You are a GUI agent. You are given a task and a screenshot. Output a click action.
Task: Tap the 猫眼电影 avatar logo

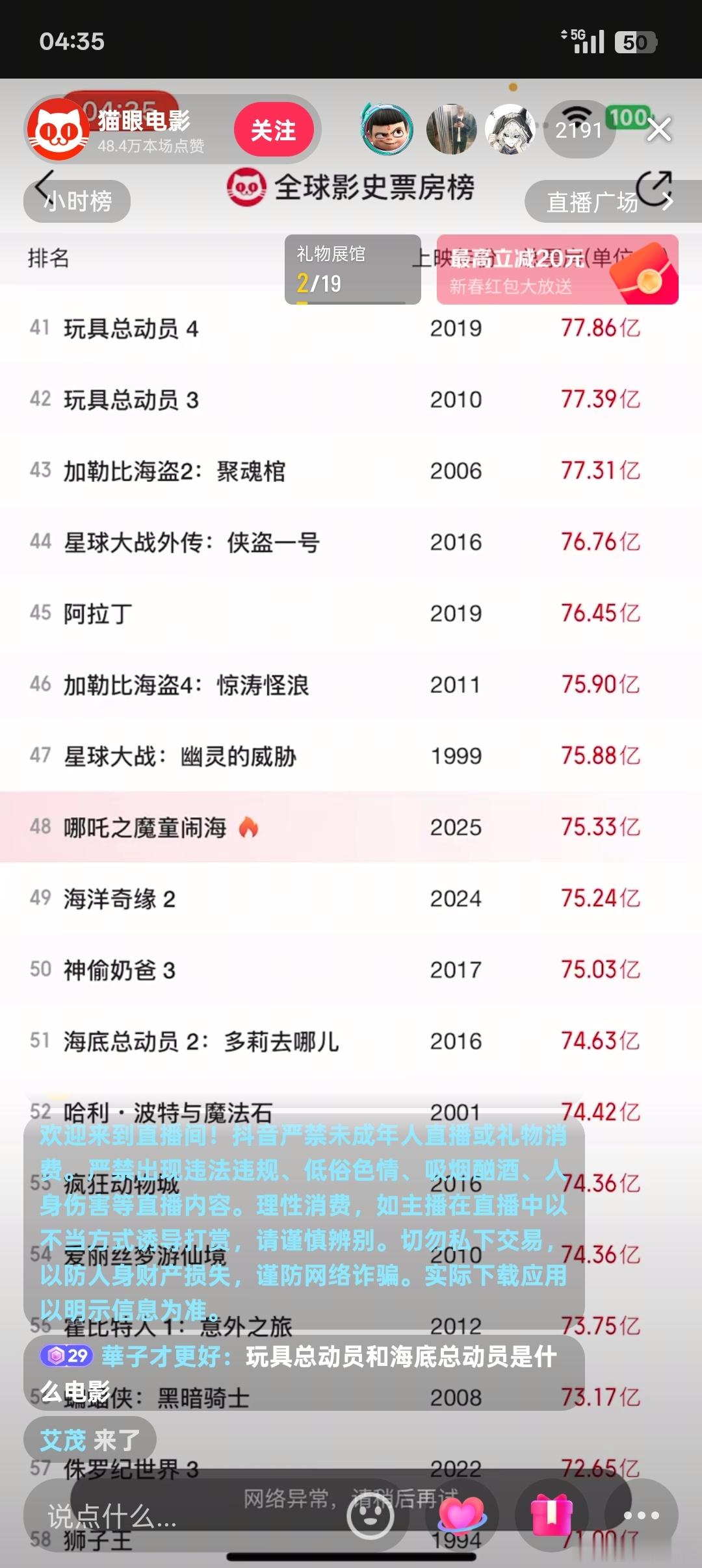pos(58,129)
